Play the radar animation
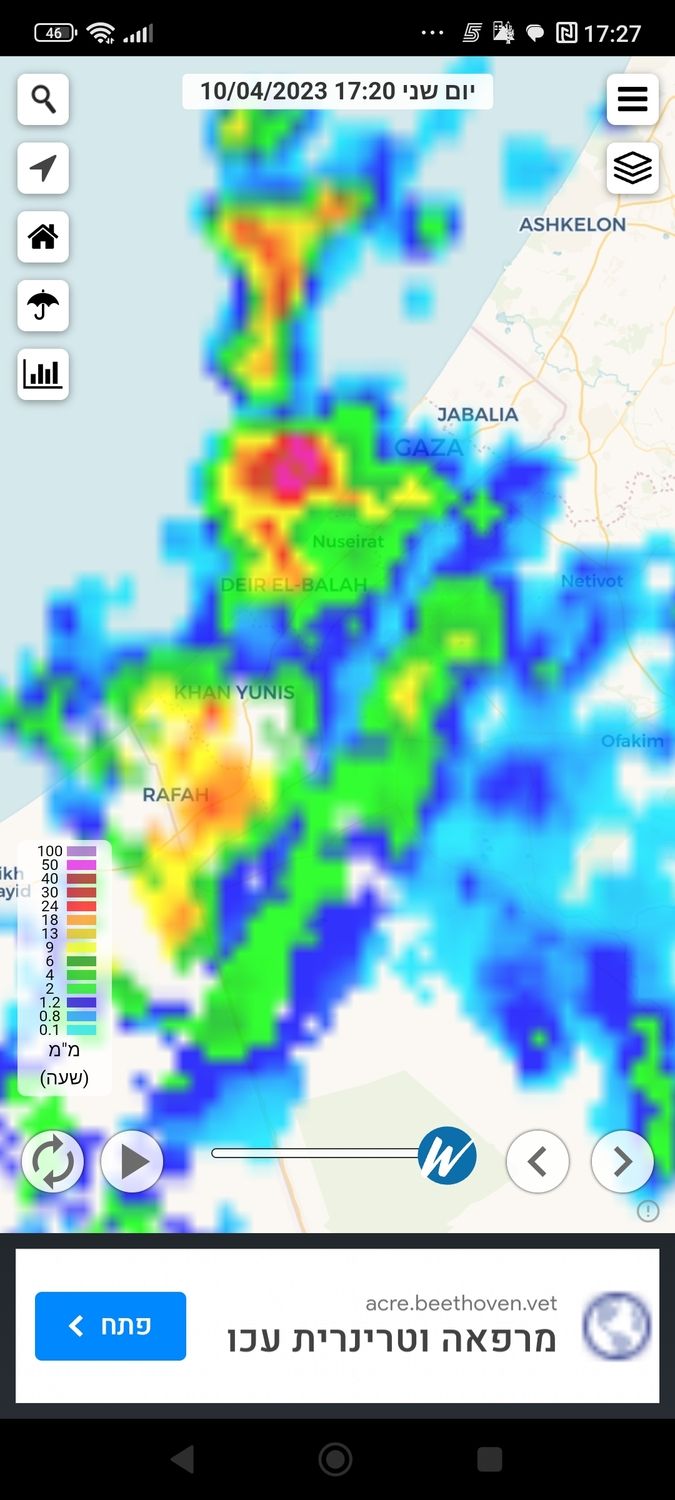 tap(132, 1161)
